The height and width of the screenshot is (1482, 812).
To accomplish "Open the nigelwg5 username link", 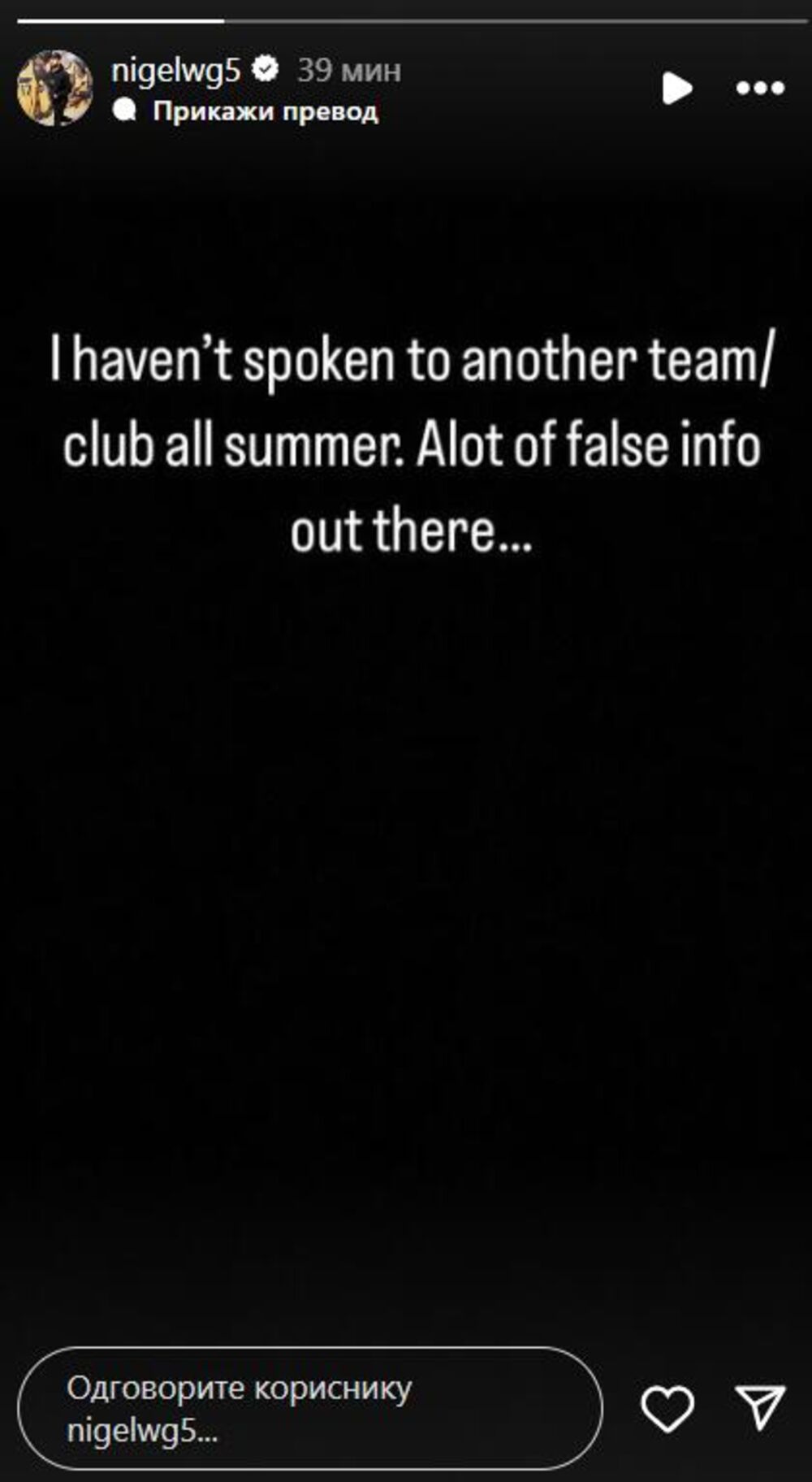I will pyautogui.click(x=175, y=71).
